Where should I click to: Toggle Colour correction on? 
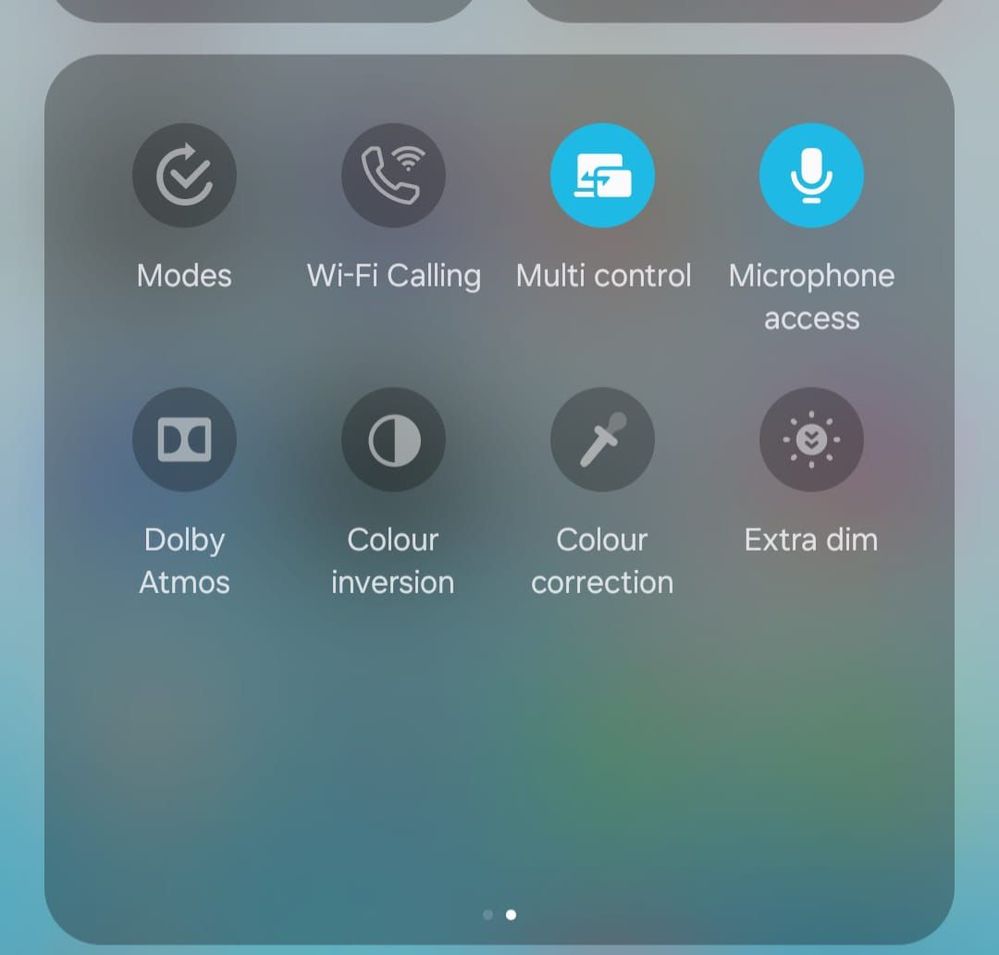[x=602, y=439]
